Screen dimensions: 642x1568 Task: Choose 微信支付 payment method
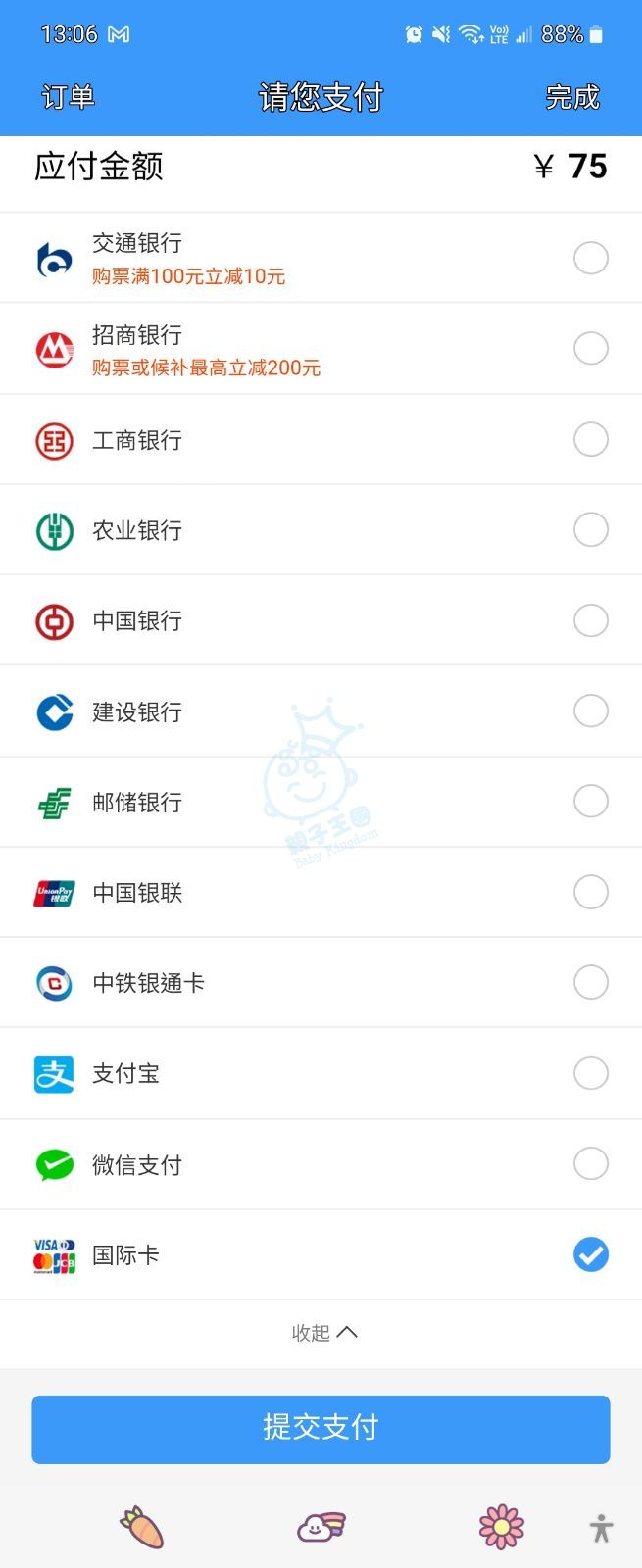pos(590,1163)
